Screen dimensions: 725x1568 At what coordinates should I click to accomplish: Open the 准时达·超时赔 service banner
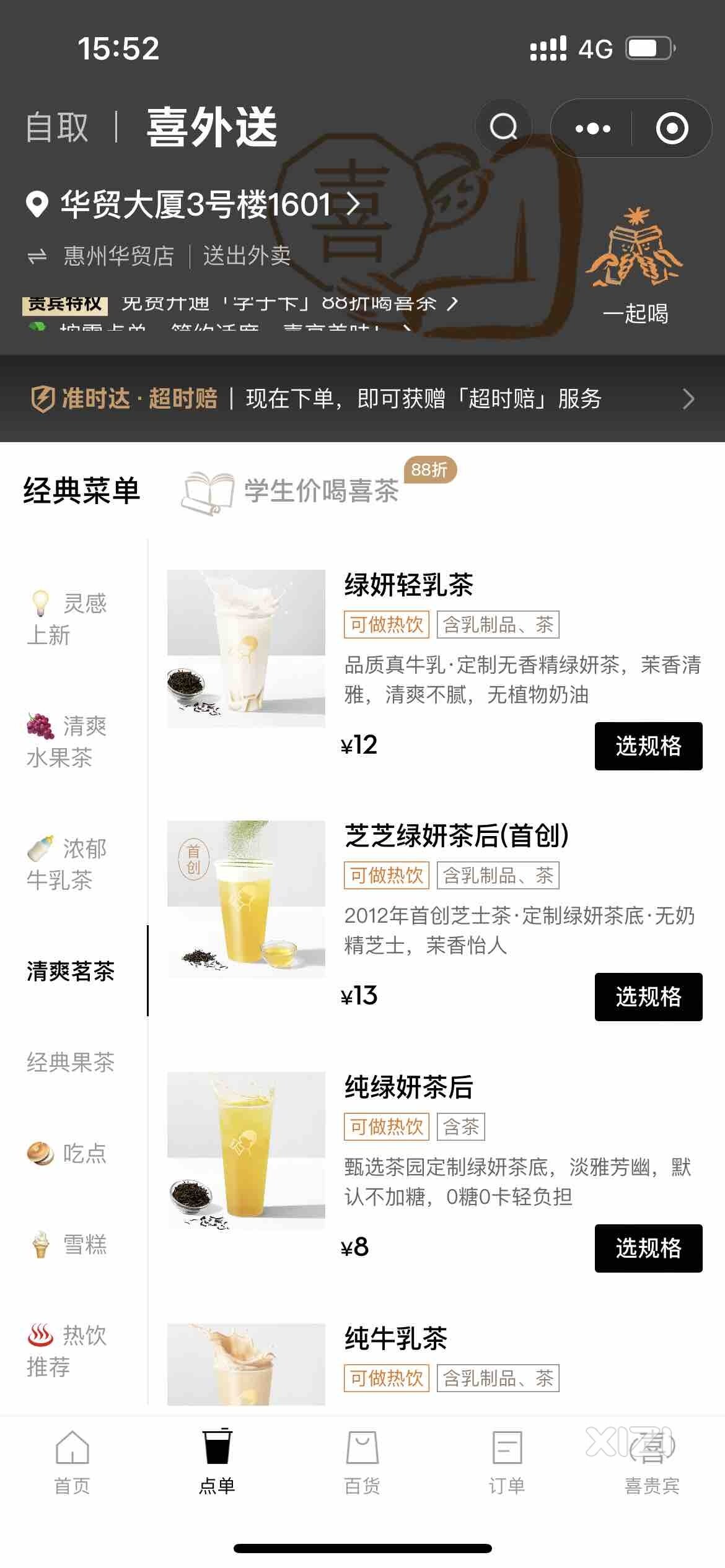point(362,398)
